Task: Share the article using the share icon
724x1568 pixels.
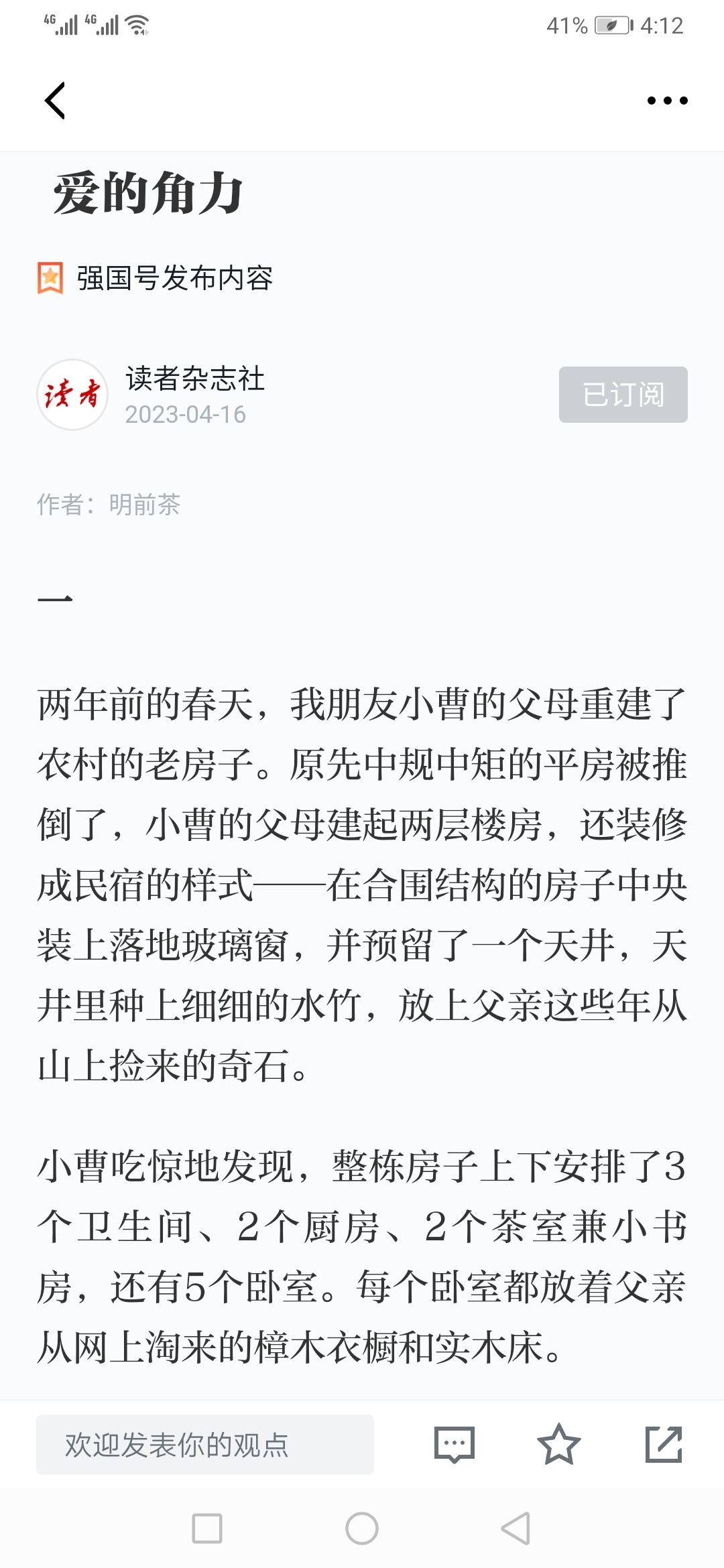Action: coord(664,1445)
